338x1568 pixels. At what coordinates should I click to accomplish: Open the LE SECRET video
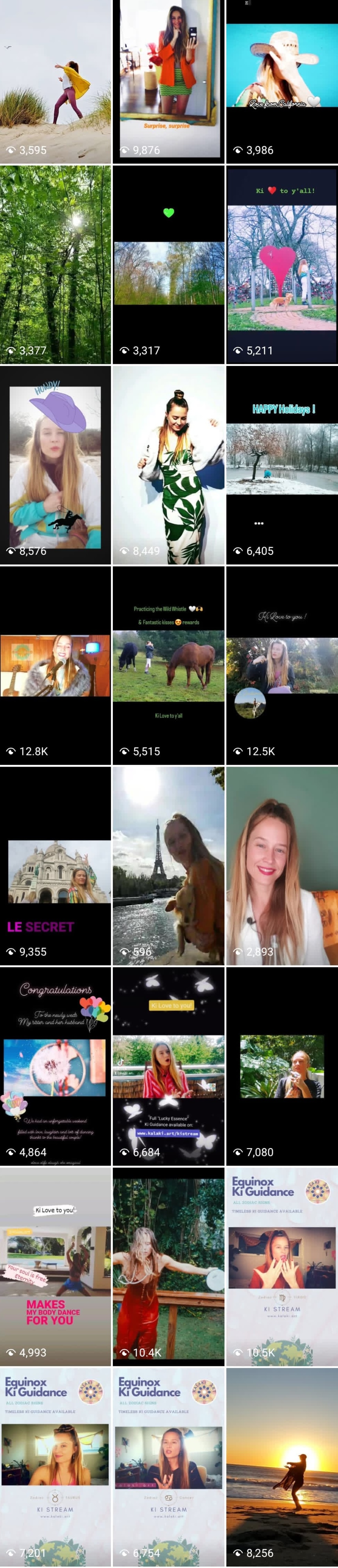coord(55,865)
